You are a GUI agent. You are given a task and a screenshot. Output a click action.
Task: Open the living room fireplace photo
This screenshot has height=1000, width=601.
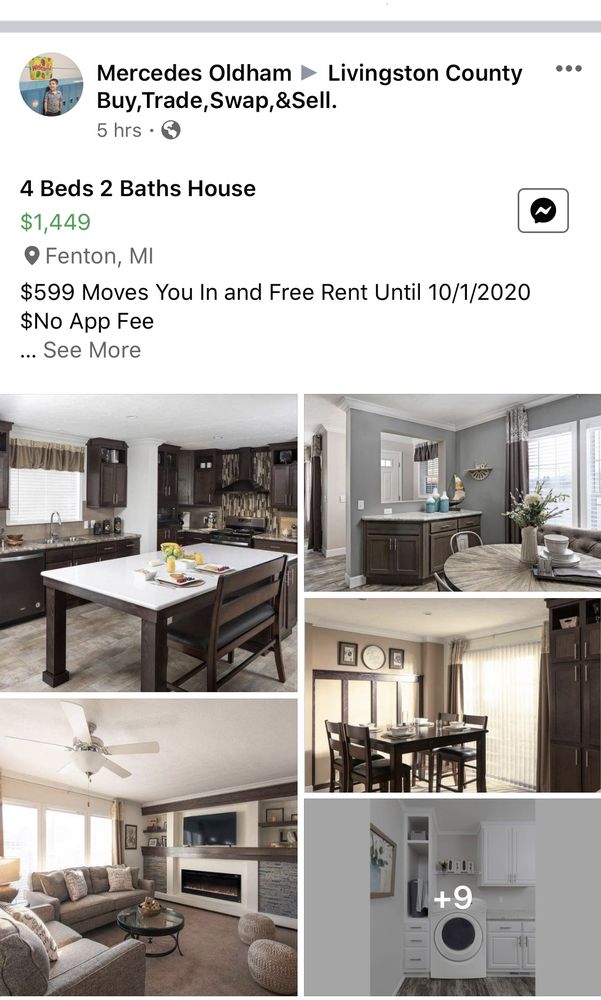click(148, 847)
